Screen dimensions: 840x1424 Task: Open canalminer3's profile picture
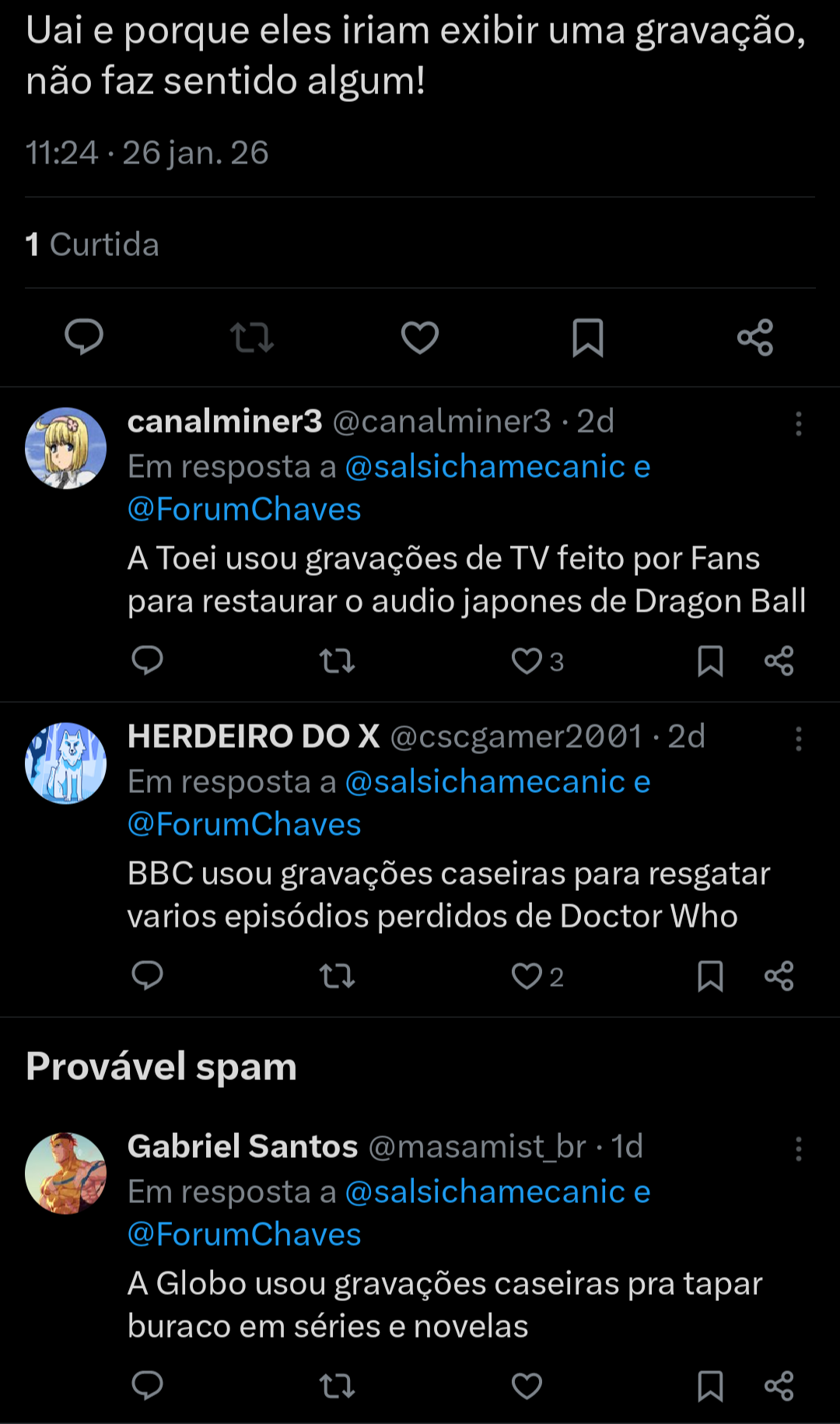pyautogui.click(x=66, y=448)
